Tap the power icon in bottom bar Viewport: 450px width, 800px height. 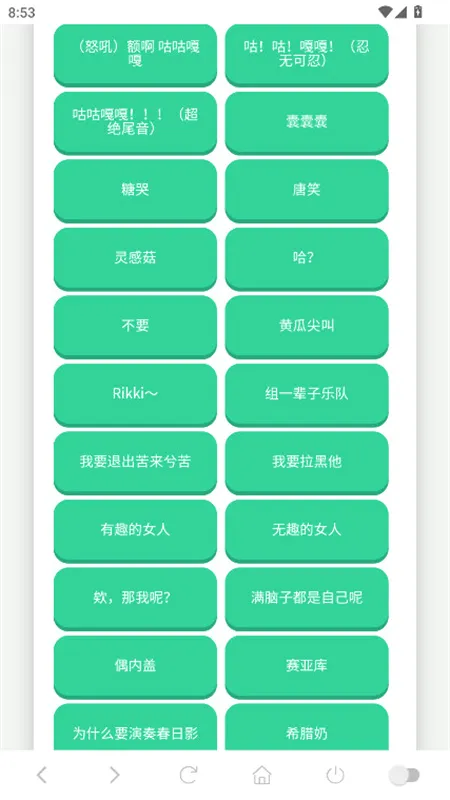[335, 775]
